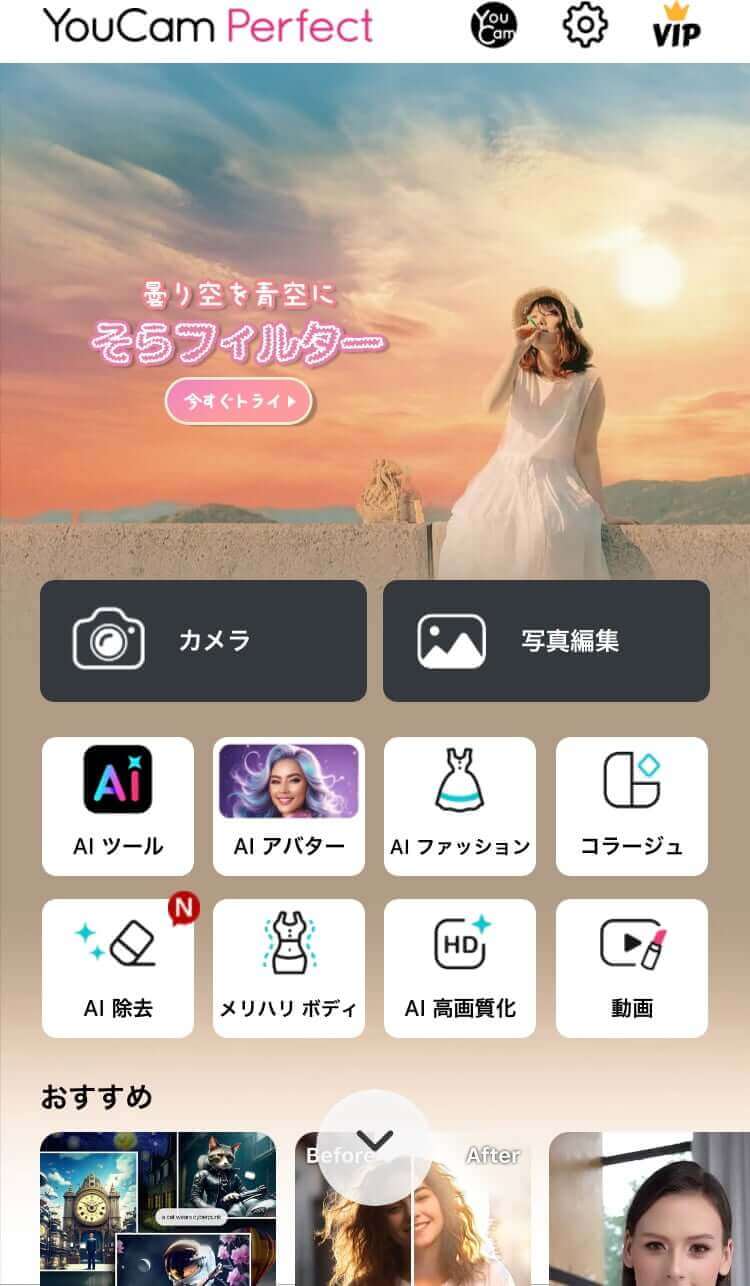Open the AI 除去 eraser tool
The image size is (750, 1286).
[x=117, y=966]
